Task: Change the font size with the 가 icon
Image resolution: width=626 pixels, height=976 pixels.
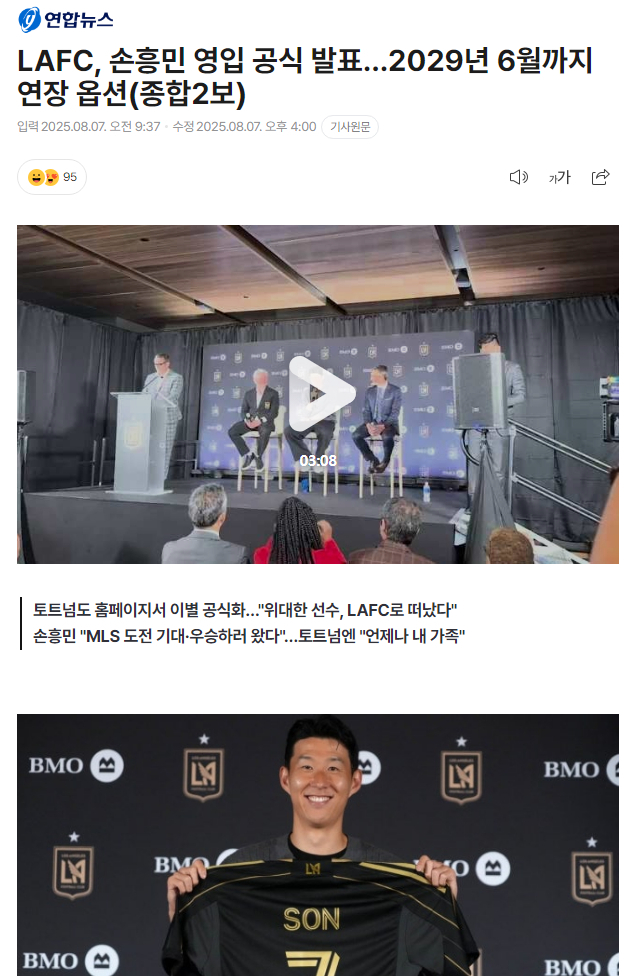Action: (559, 177)
